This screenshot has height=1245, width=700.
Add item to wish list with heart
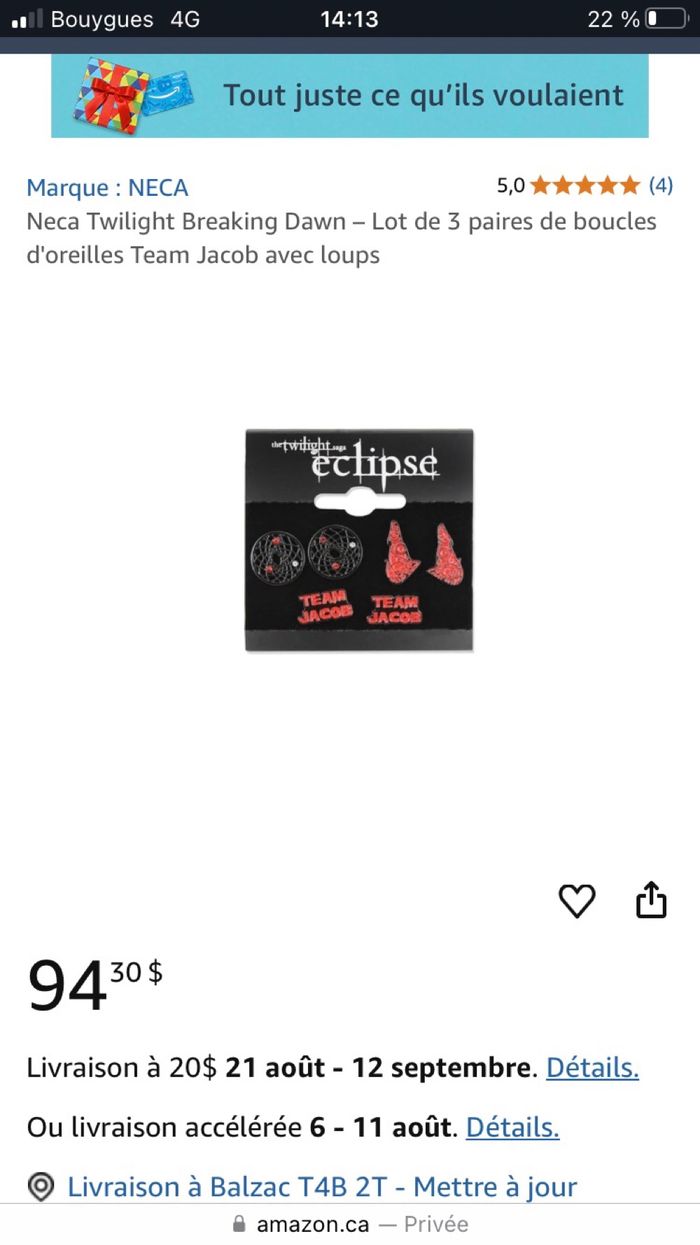(576, 900)
